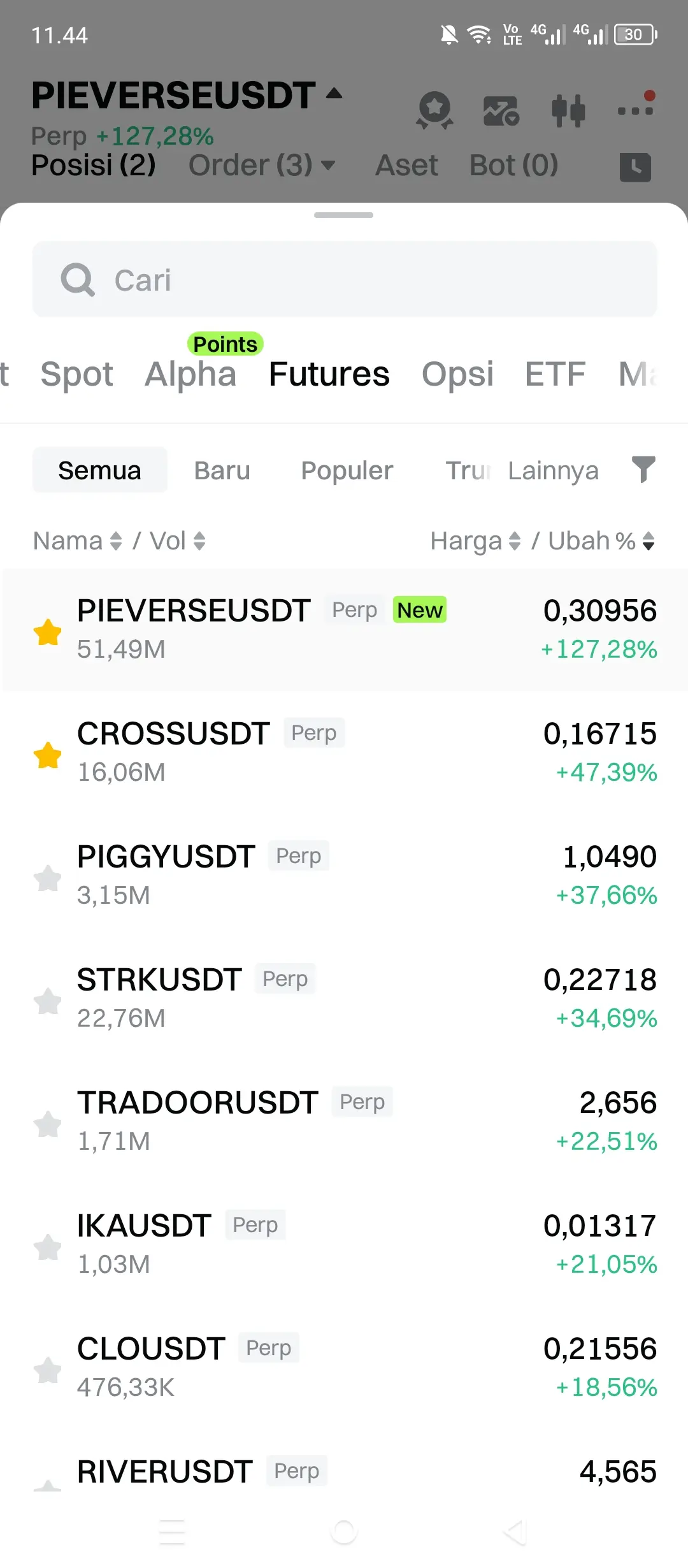Select the Opsi tab
688x1568 pixels.
point(457,374)
